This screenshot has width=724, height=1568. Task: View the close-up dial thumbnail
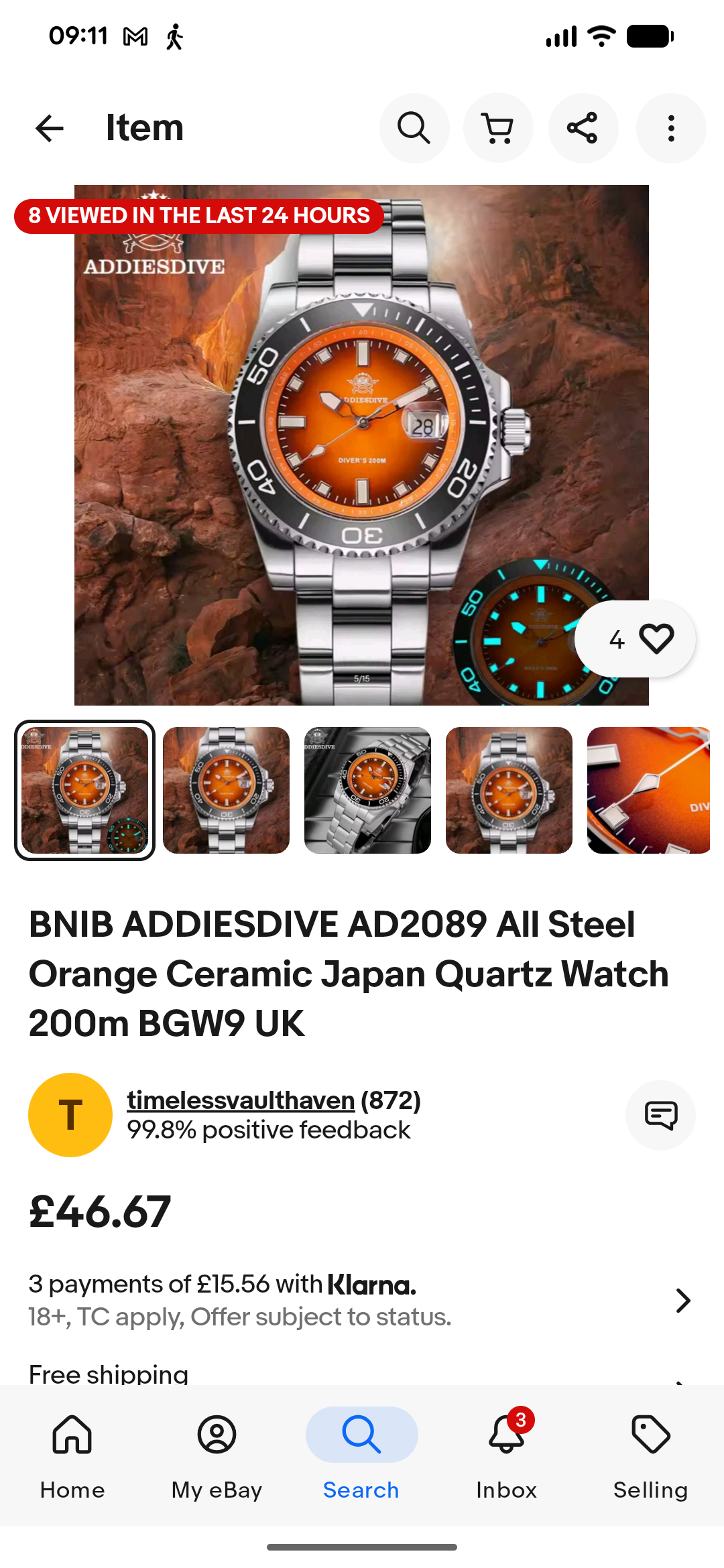(x=648, y=790)
